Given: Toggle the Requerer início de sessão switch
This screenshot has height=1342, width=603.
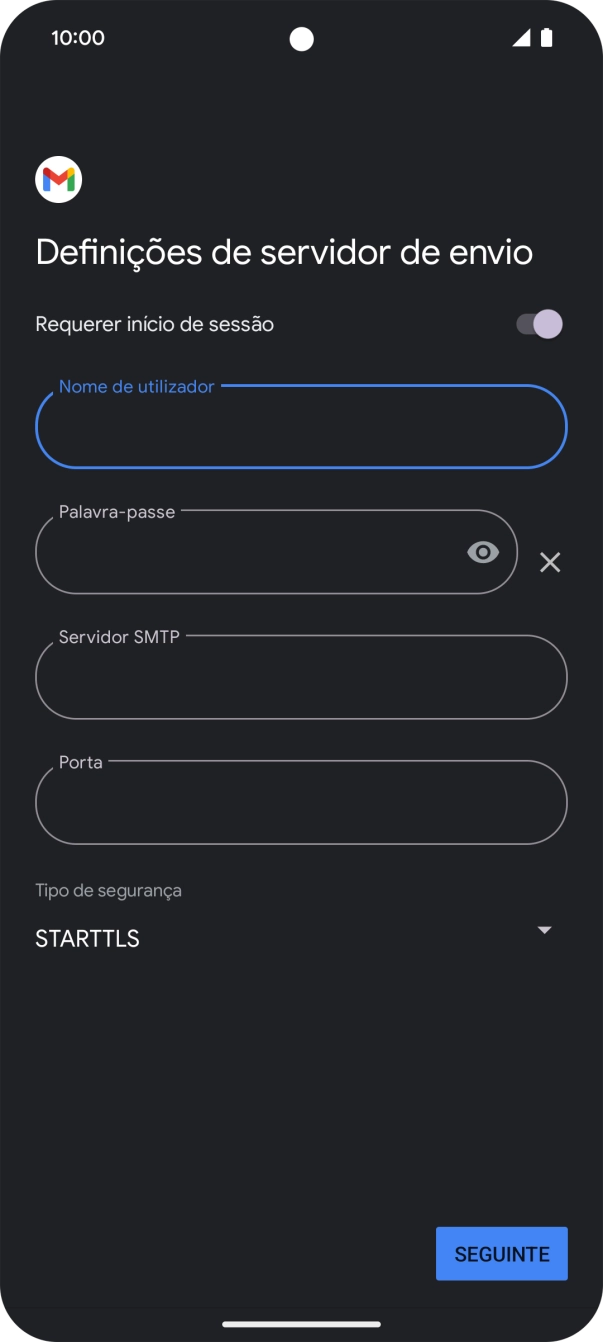Looking at the screenshot, I should (539, 324).
